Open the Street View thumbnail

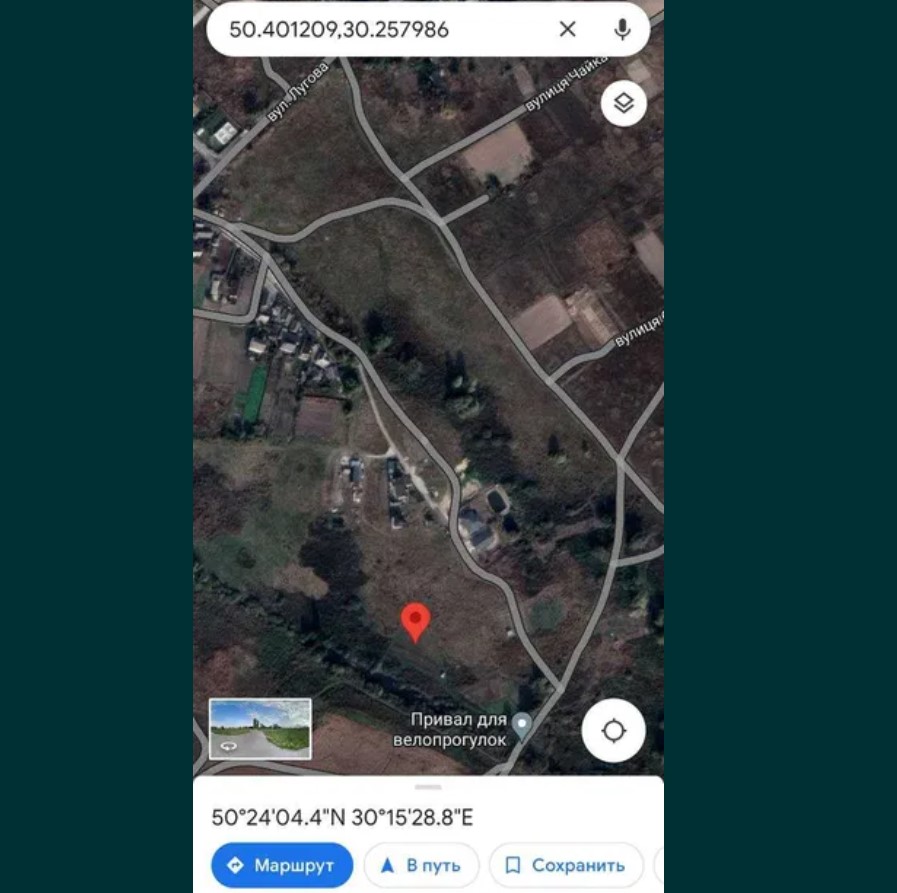(260, 729)
